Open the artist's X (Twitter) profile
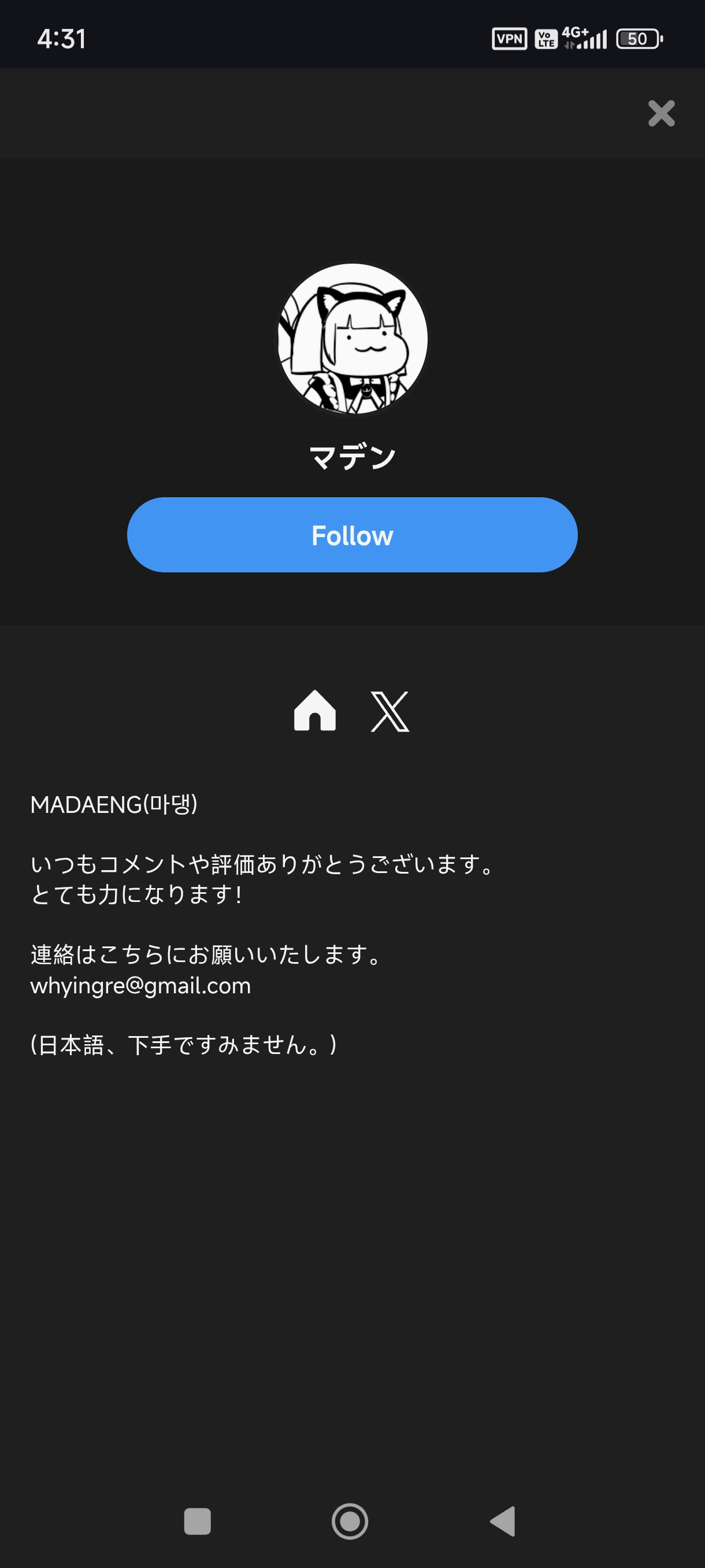This screenshot has height=1568, width=705. point(390,711)
